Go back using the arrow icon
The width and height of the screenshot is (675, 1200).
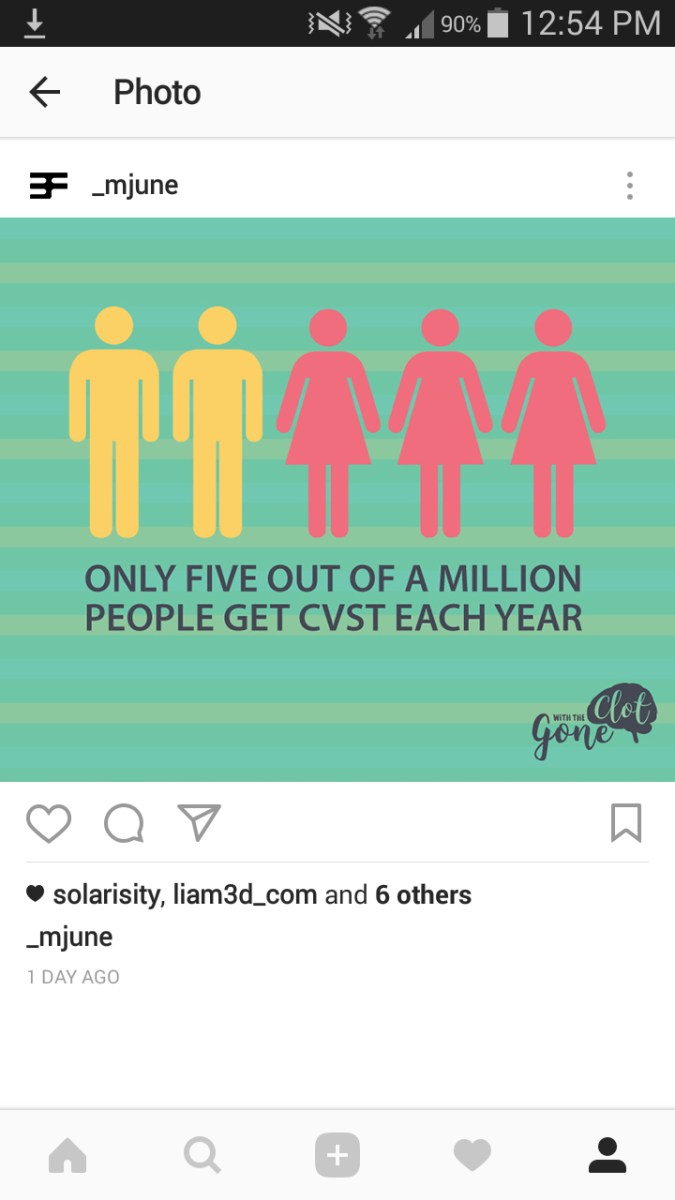click(x=45, y=93)
